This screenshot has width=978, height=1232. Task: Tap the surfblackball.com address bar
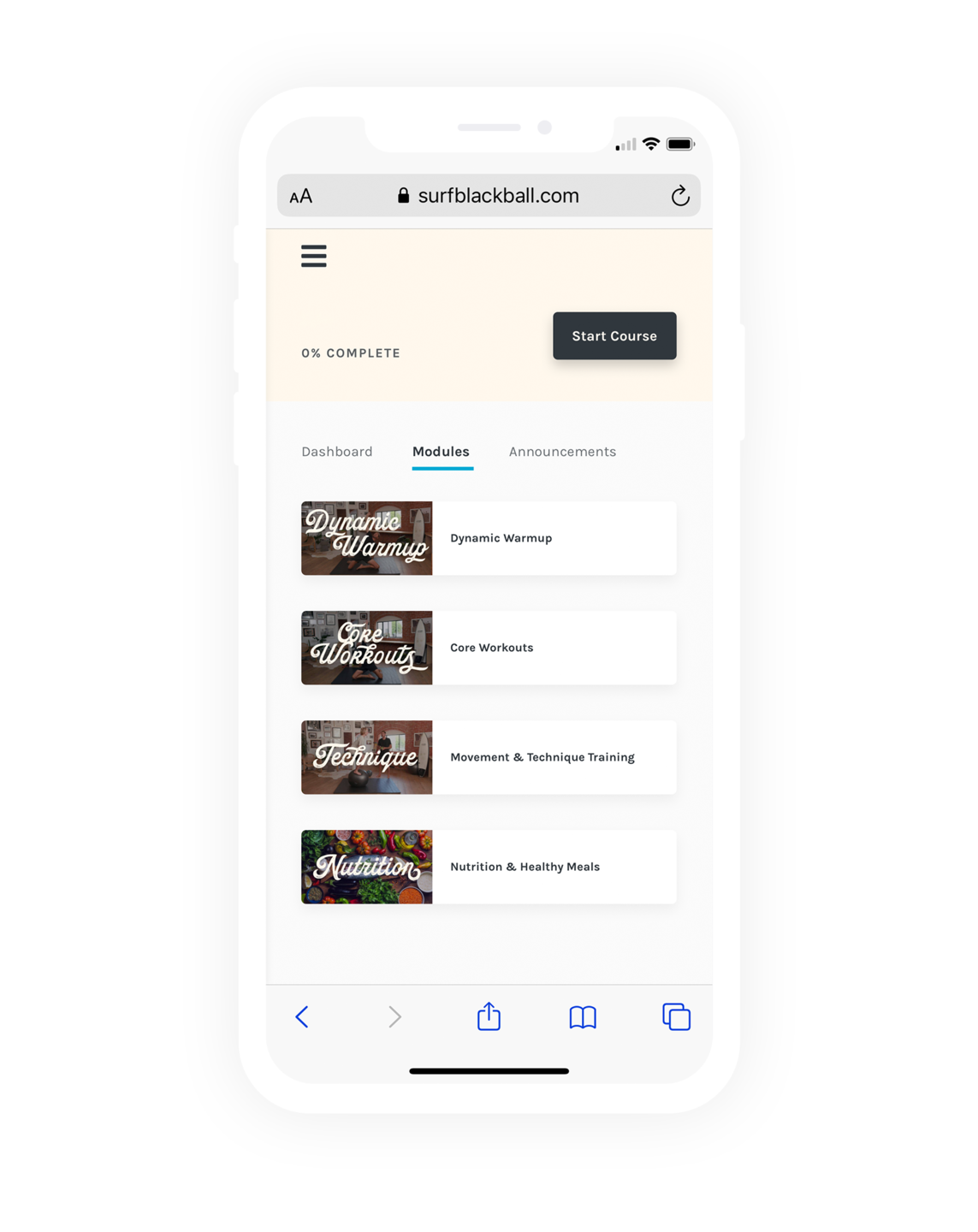coord(496,196)
